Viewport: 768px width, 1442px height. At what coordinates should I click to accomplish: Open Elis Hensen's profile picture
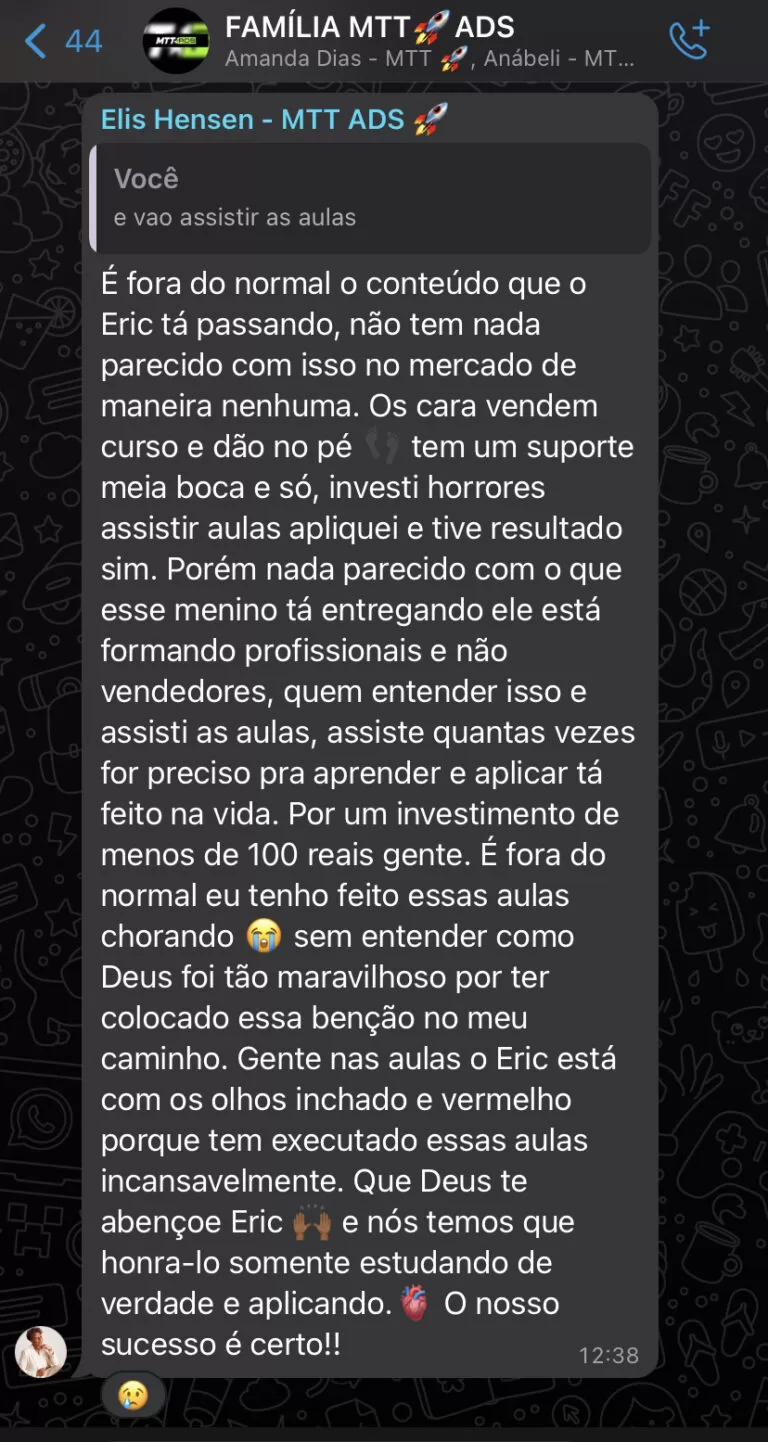coord(41,1352)
